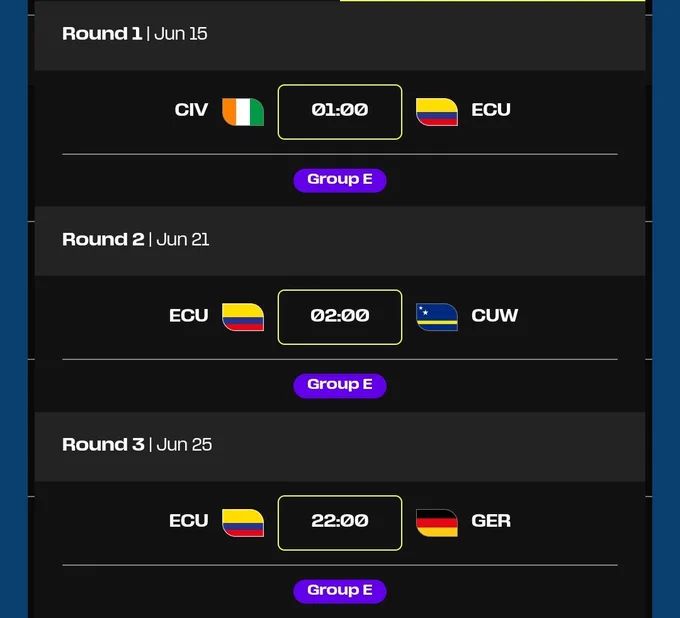Open the ECU vs CUW match
This screenshot has height=618, width=680.
pyautogui.click(x=340, y=317)
